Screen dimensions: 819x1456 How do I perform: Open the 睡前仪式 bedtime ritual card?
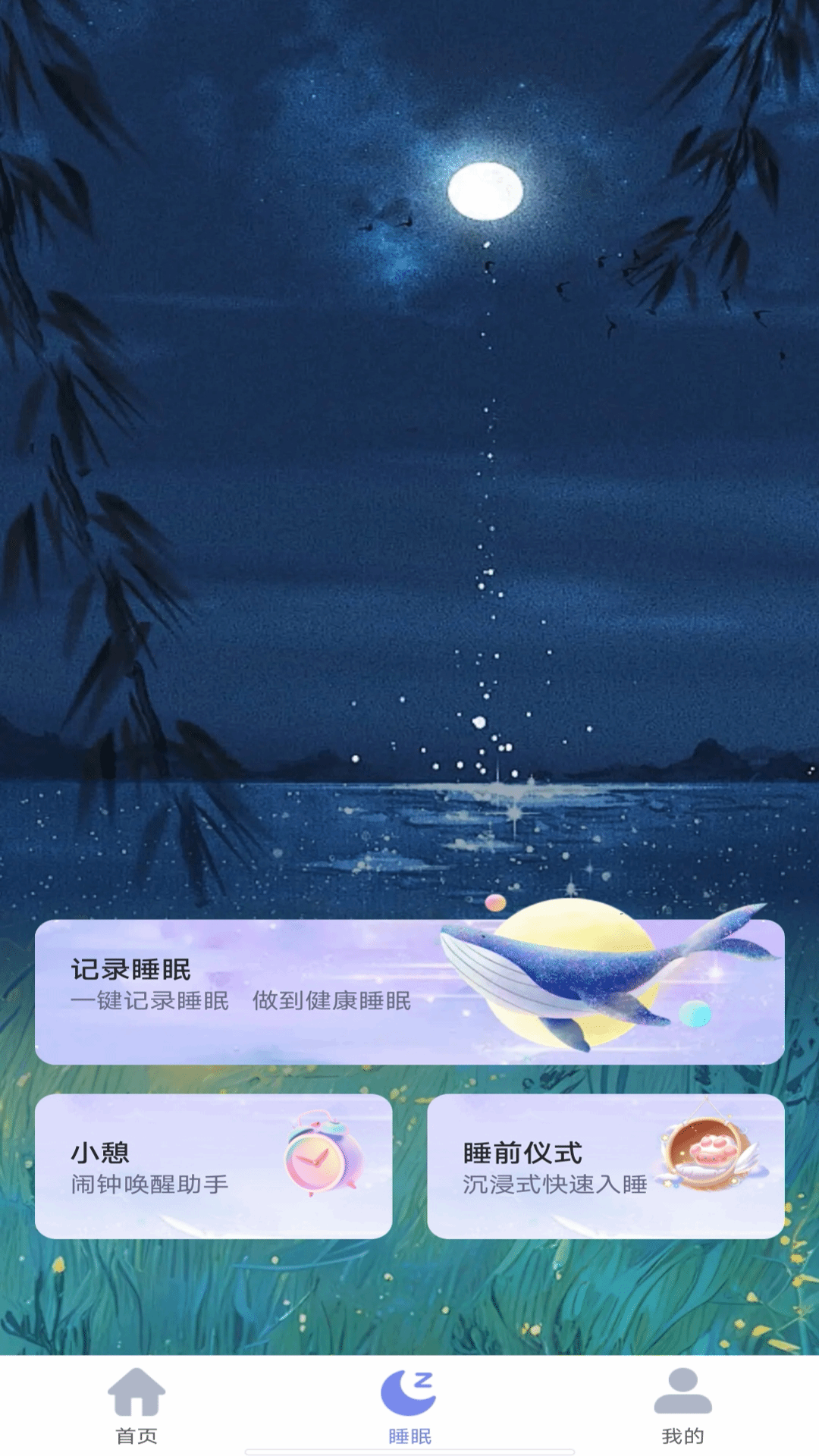[x=605, y=1166]
